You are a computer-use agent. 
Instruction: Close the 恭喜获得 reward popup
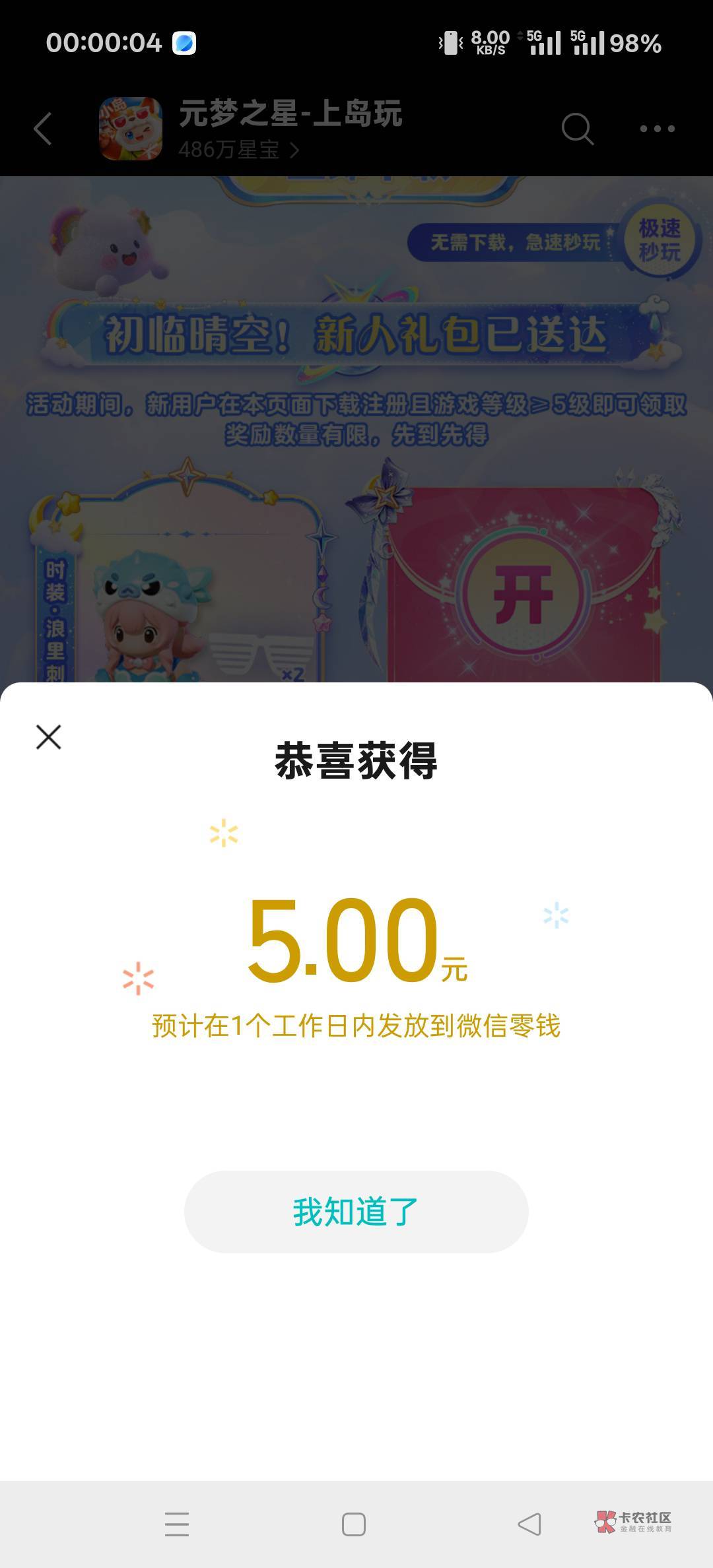click(x=48, y=736)
